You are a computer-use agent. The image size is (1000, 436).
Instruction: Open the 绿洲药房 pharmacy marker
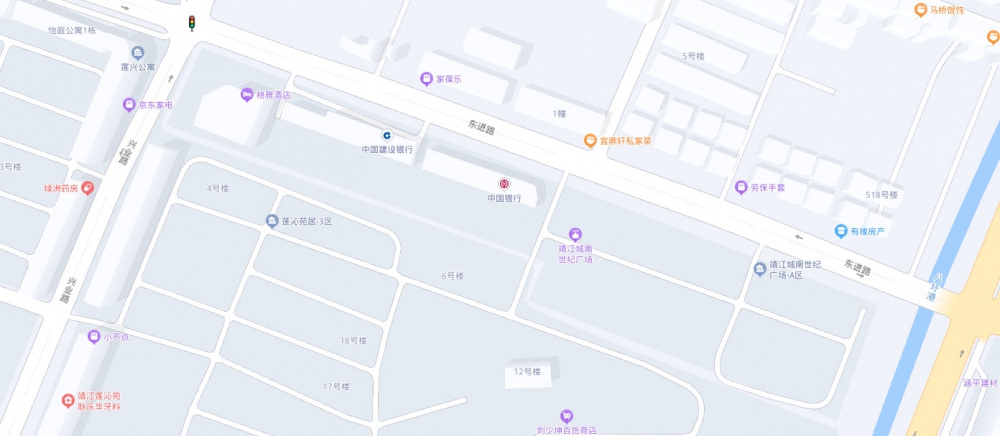click(88, 187)
